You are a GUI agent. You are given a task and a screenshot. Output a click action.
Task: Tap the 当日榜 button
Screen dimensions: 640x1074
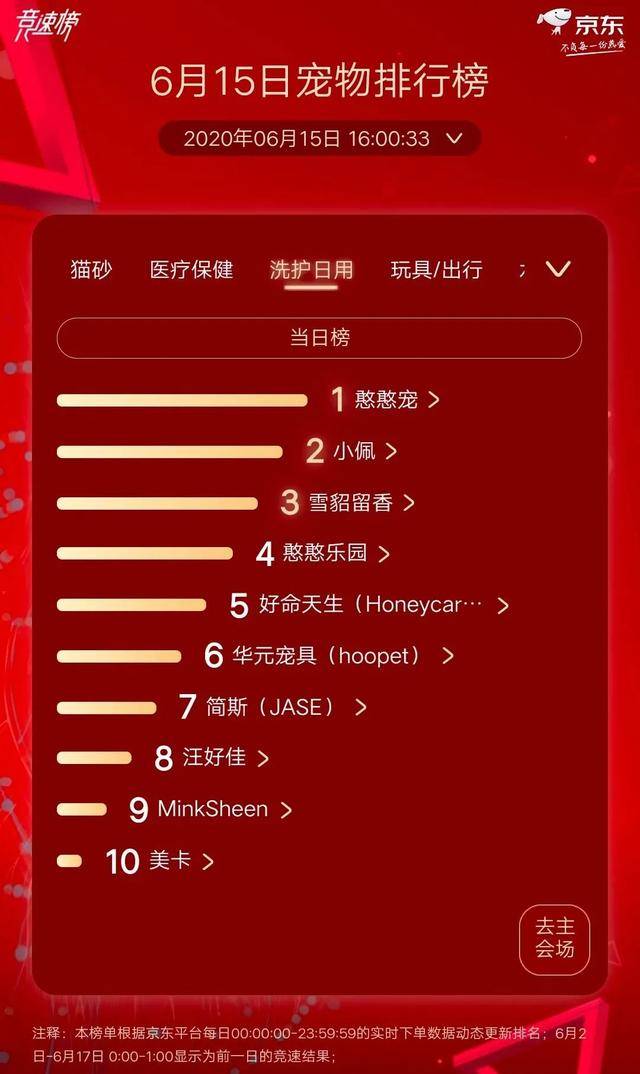coord(319,338)
